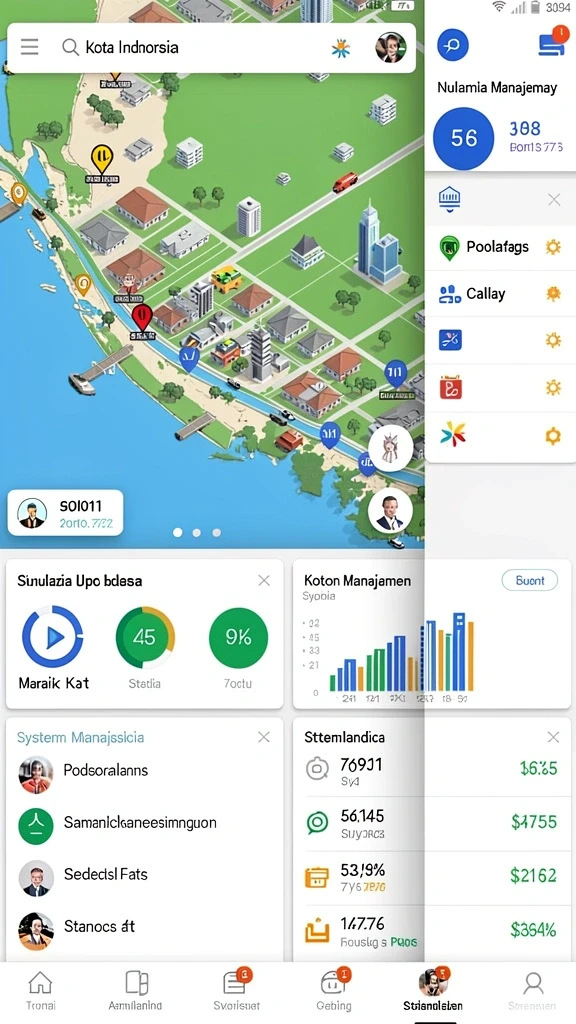Play the Maraik Kat simulation

(52, 637)
